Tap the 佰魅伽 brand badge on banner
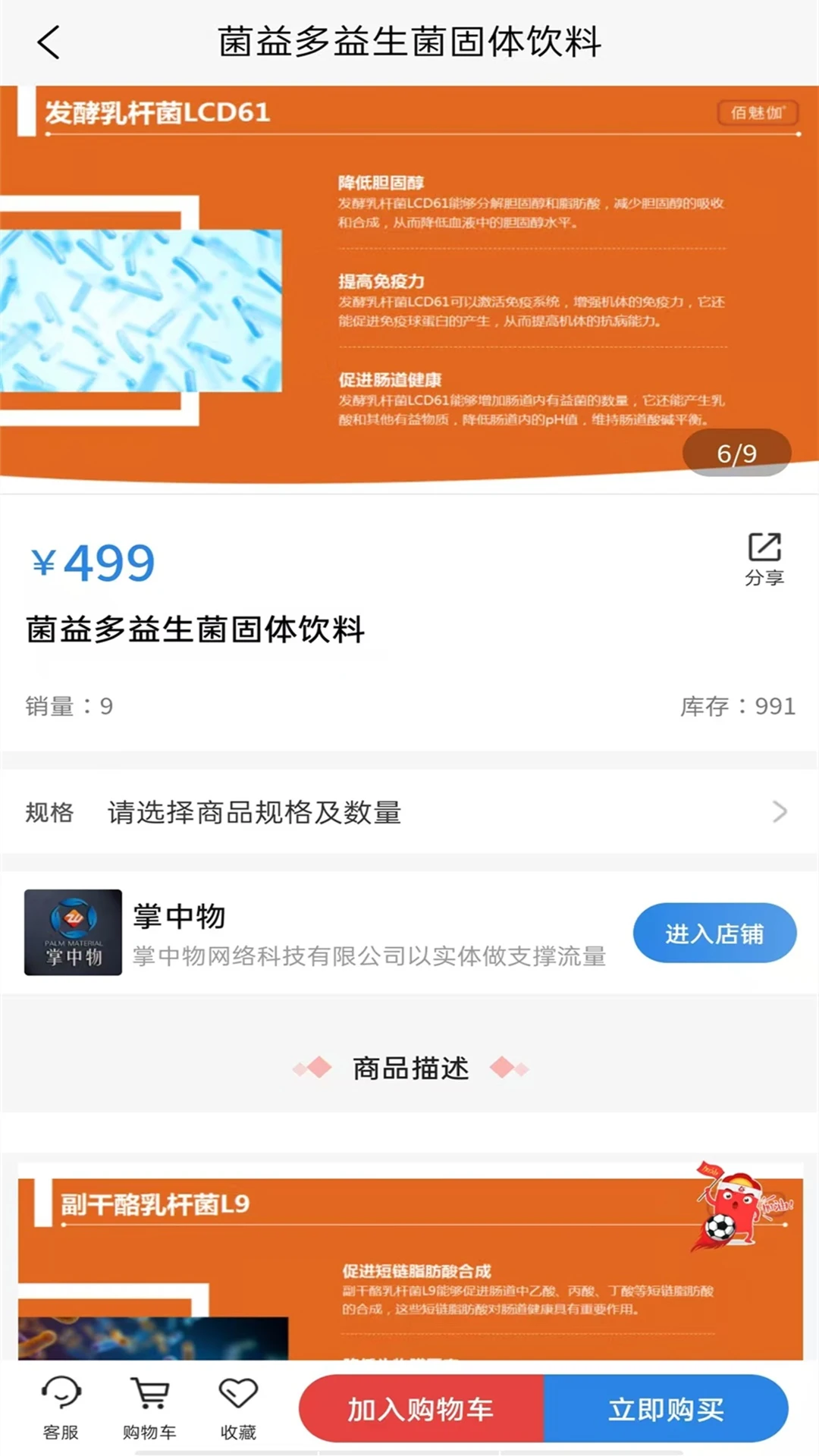 [x=757, y=112]
